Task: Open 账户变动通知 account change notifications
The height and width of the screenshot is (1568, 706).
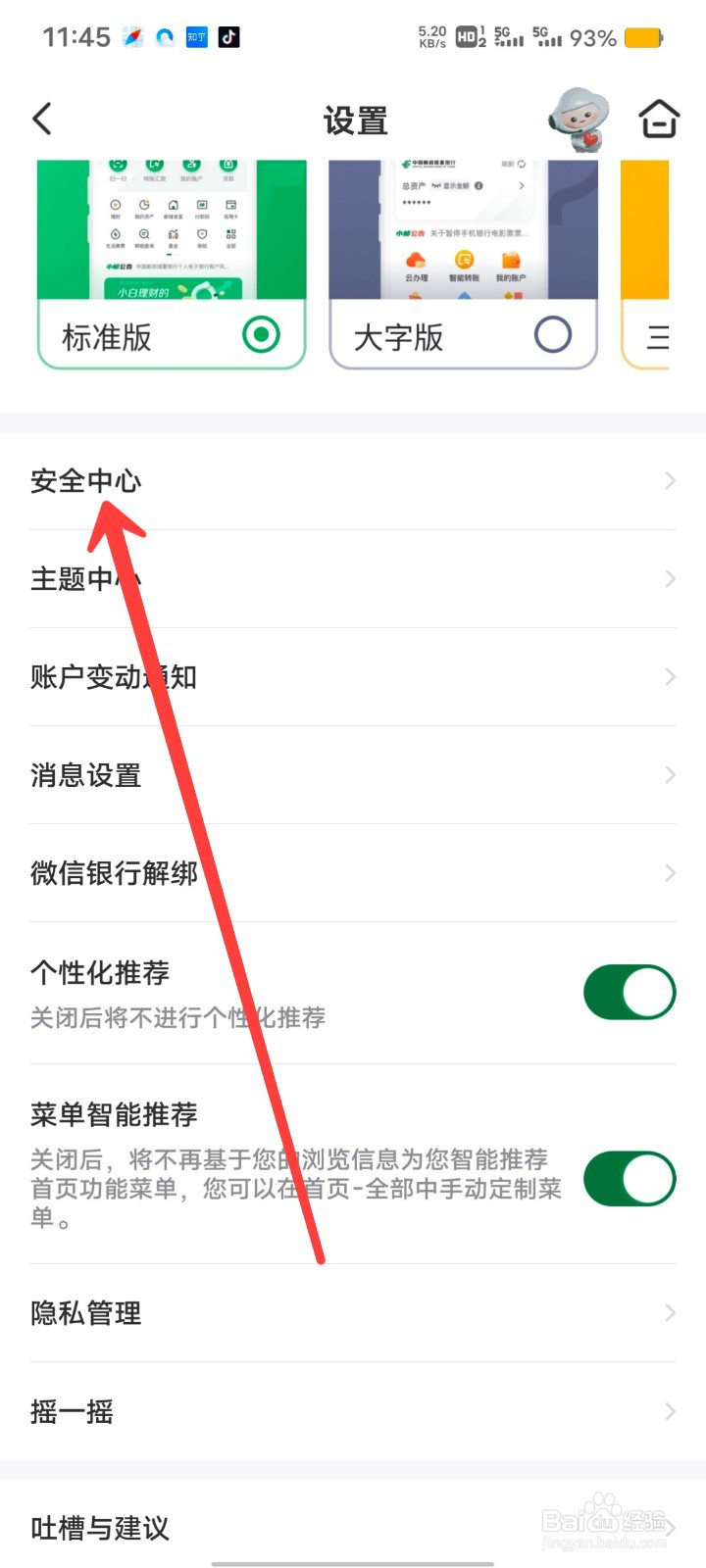Action: 113,677
